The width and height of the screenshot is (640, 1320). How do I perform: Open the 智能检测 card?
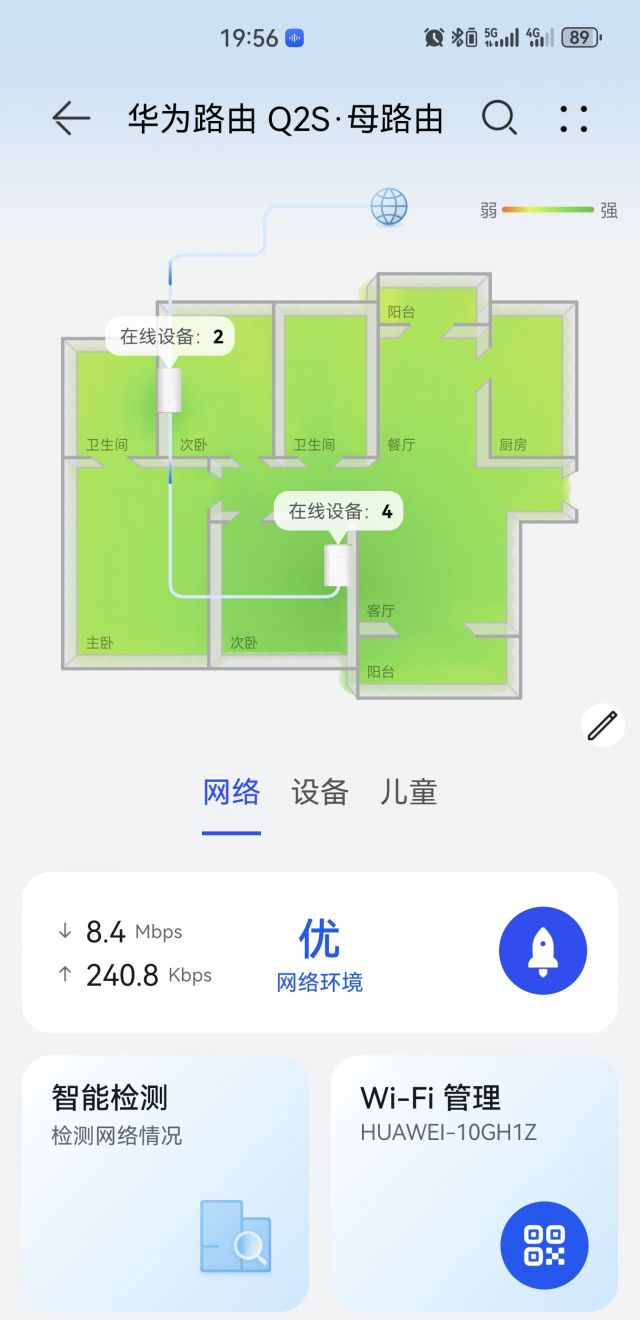pyautogui.click(x=165, y=1182)
